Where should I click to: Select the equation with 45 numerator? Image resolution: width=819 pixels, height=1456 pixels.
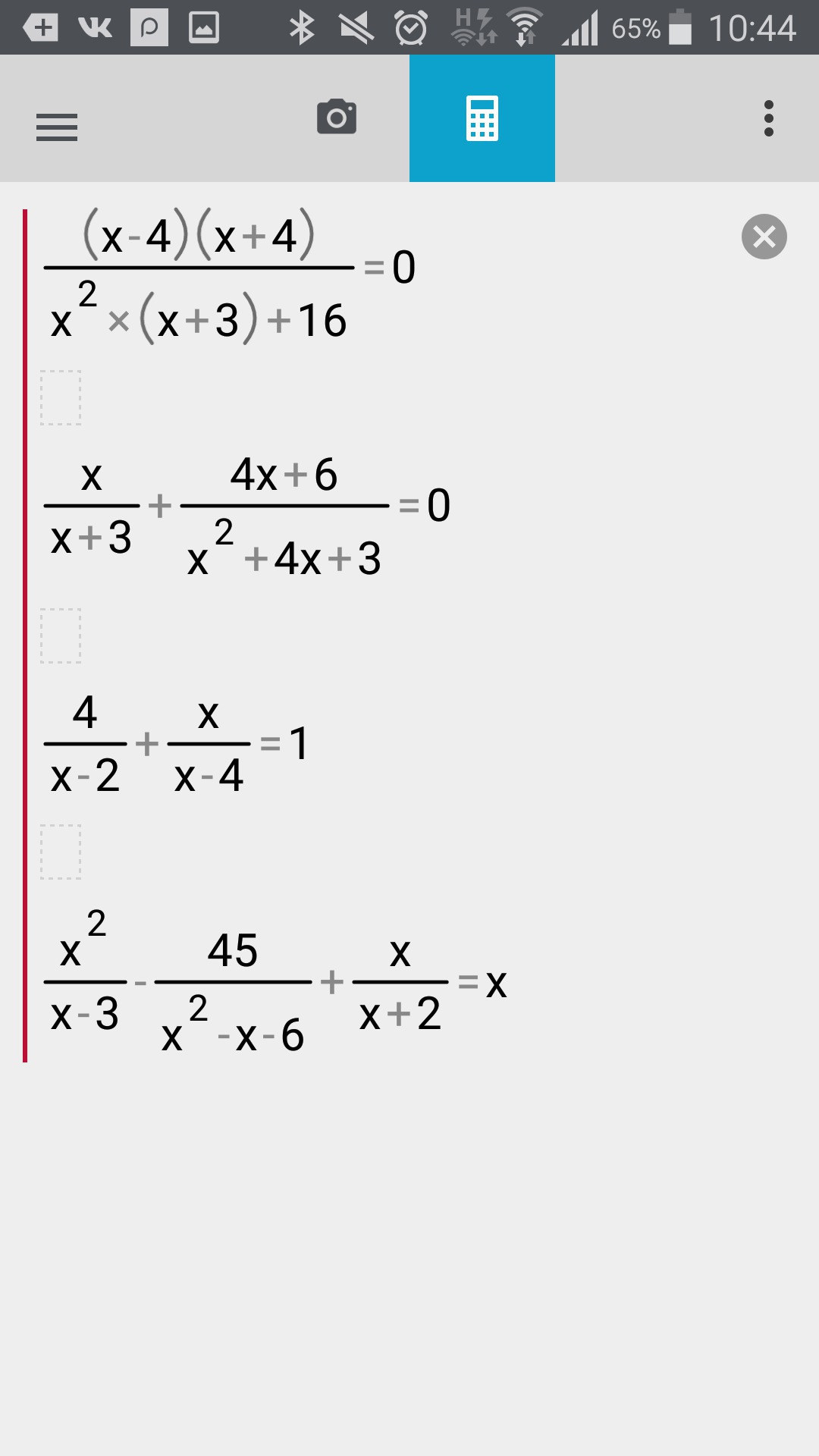[x=275, y=983]
